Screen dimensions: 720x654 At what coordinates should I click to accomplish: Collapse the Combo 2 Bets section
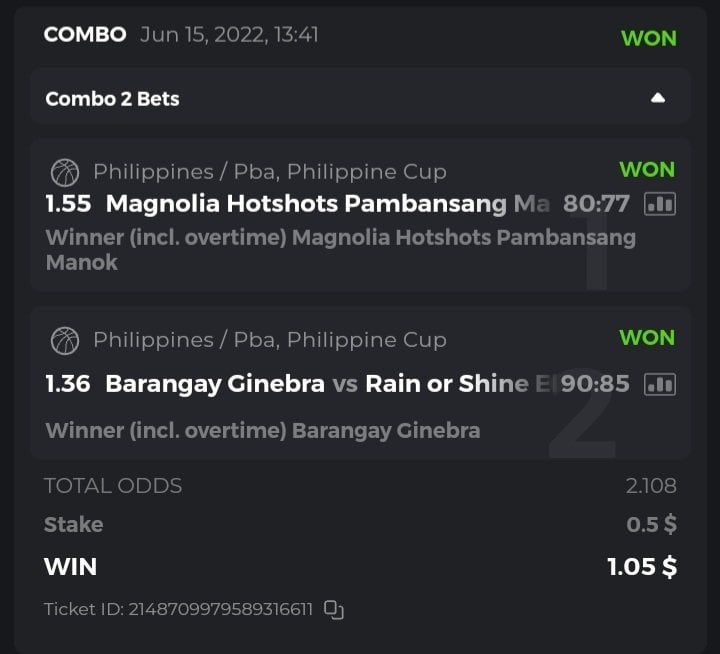point(657,98)
